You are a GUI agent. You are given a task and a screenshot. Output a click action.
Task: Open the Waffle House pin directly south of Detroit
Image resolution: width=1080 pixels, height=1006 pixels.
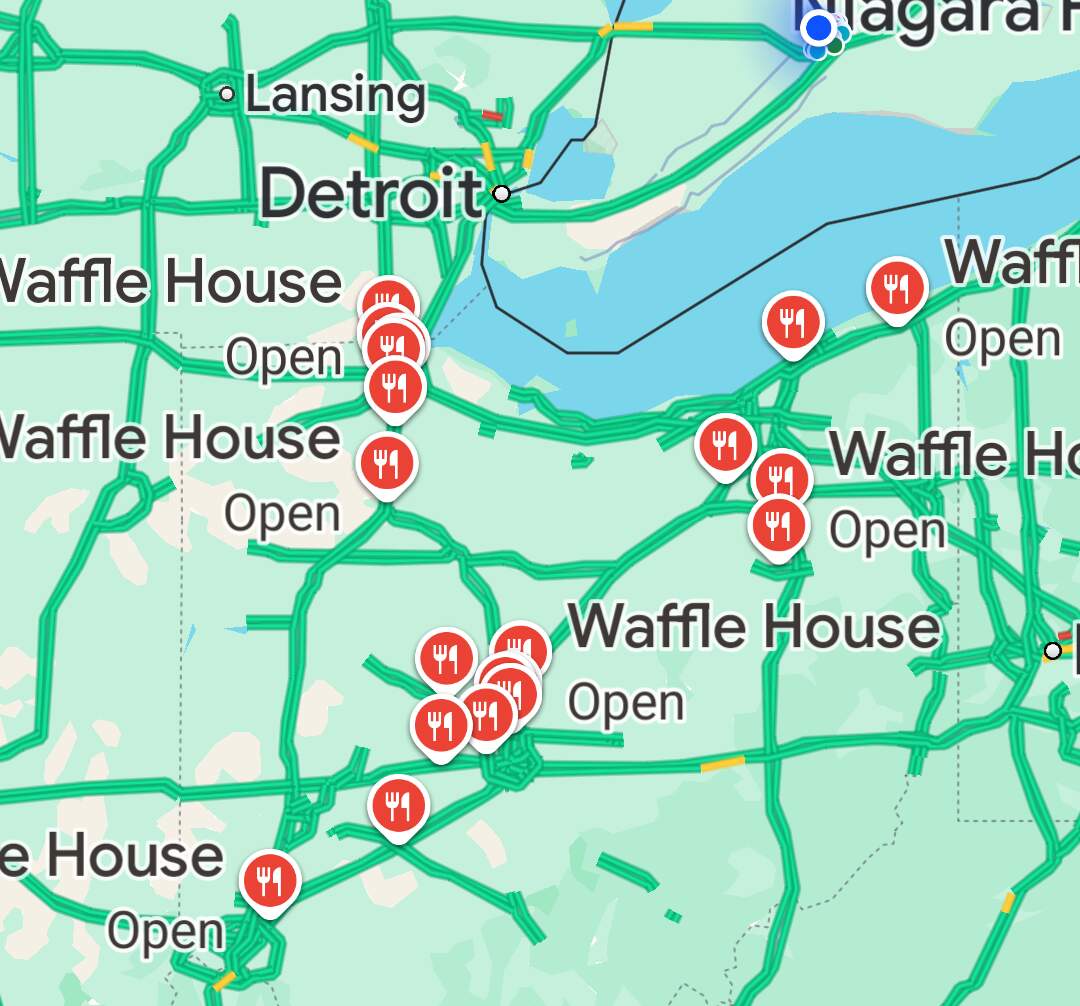(x=388, y=301)
